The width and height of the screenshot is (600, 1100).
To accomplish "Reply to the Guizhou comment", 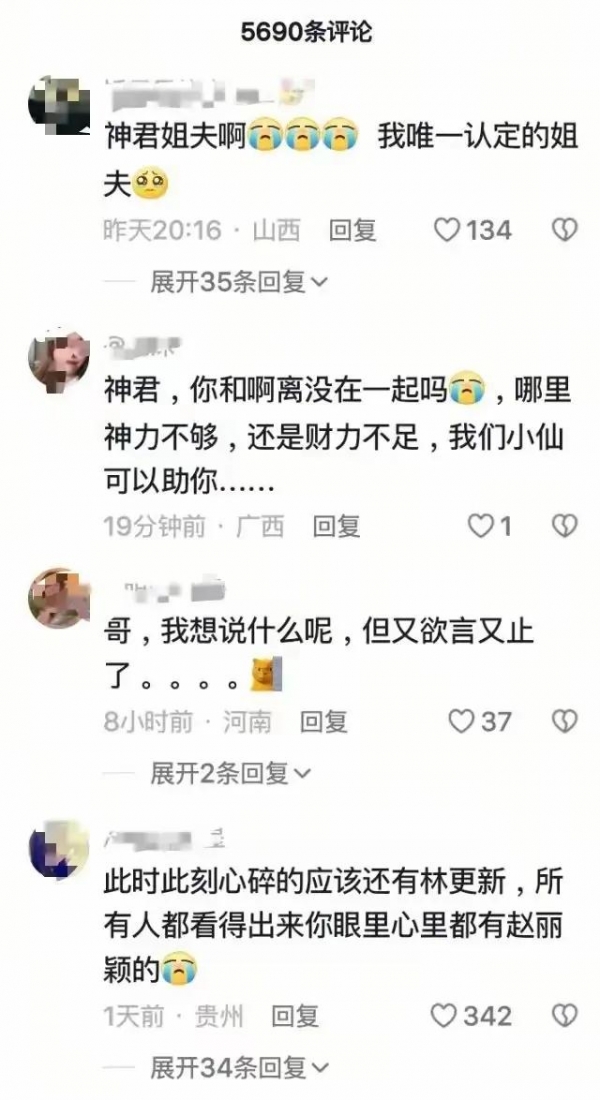I will 295,1017.
